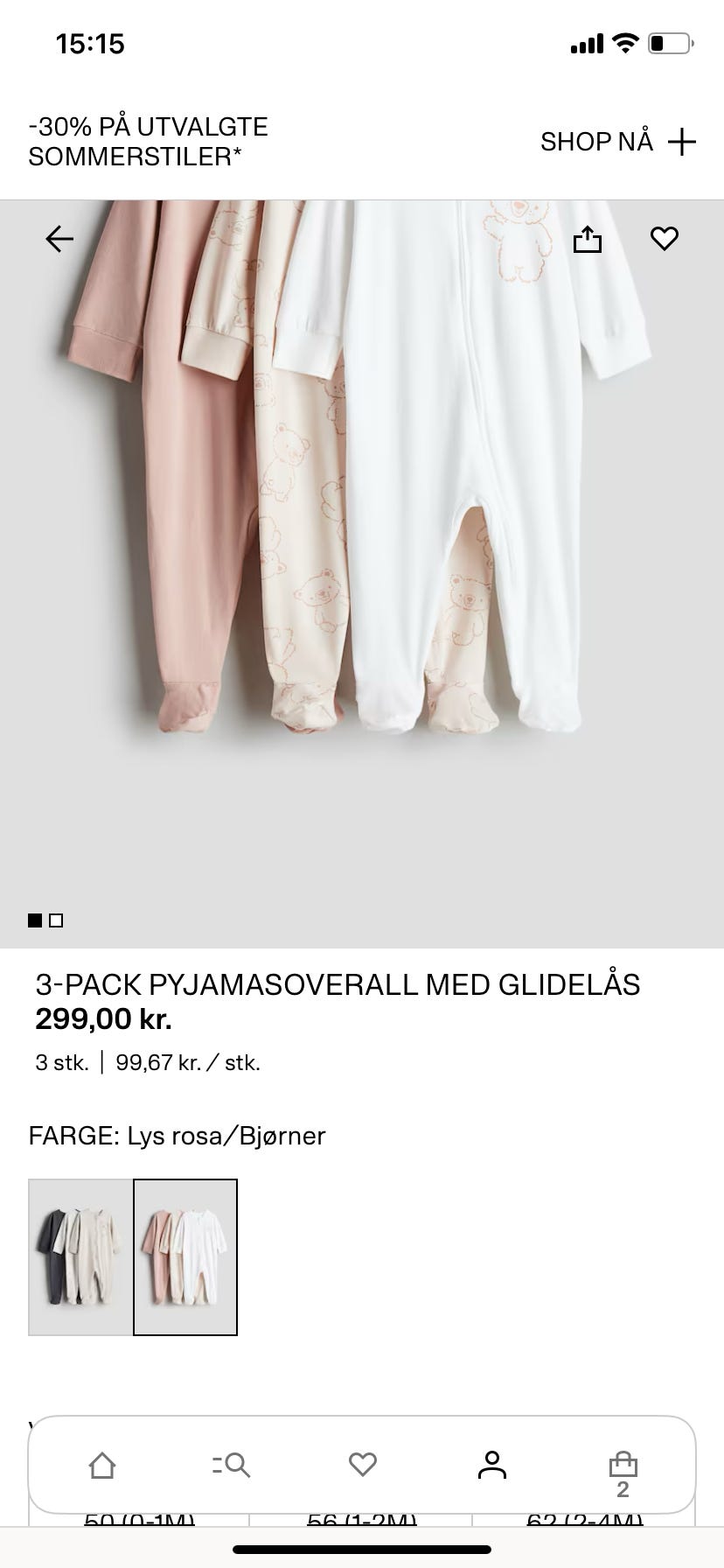Tap the back arrow to return
This screenshot has height=1568, width=724.
58,237
